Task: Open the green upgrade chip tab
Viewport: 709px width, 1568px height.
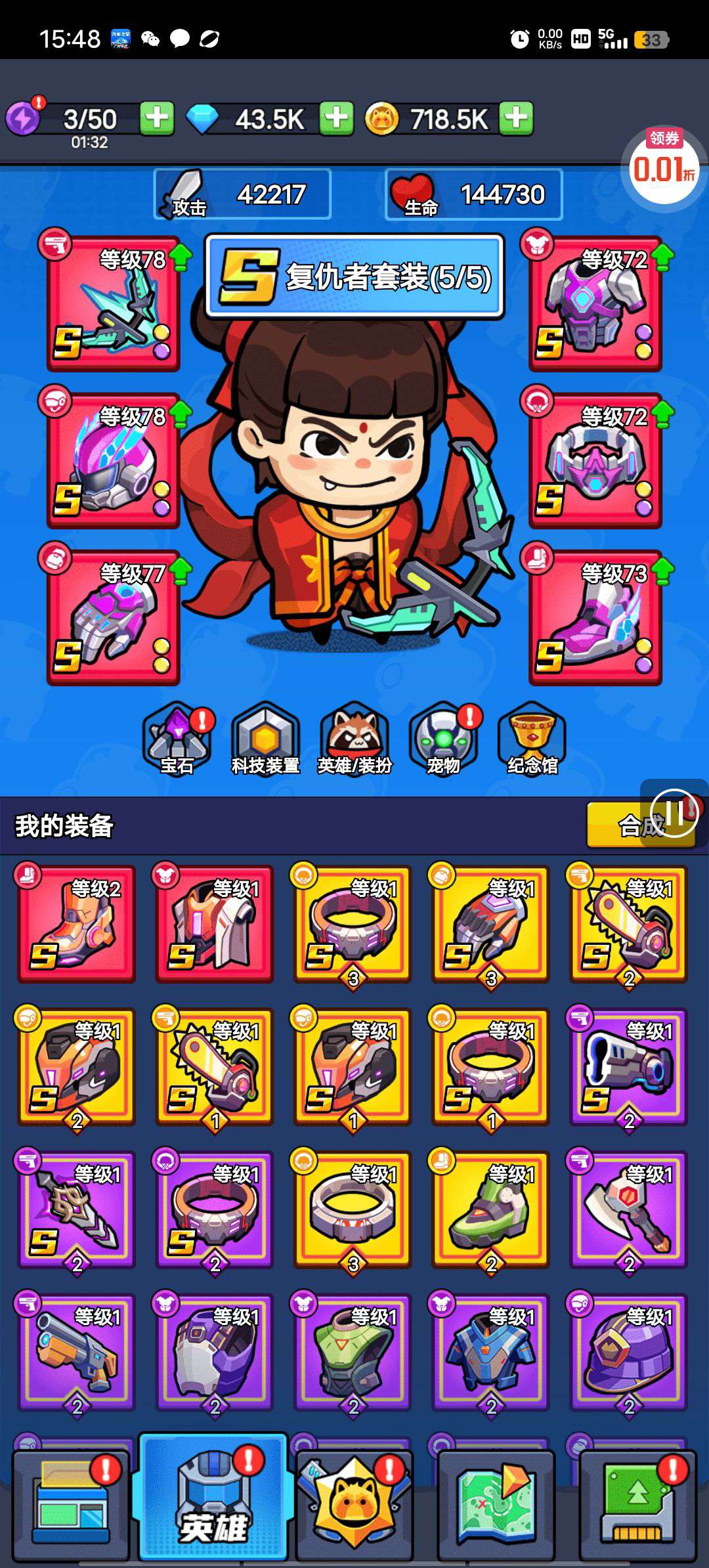Action: pos(637,1505)
